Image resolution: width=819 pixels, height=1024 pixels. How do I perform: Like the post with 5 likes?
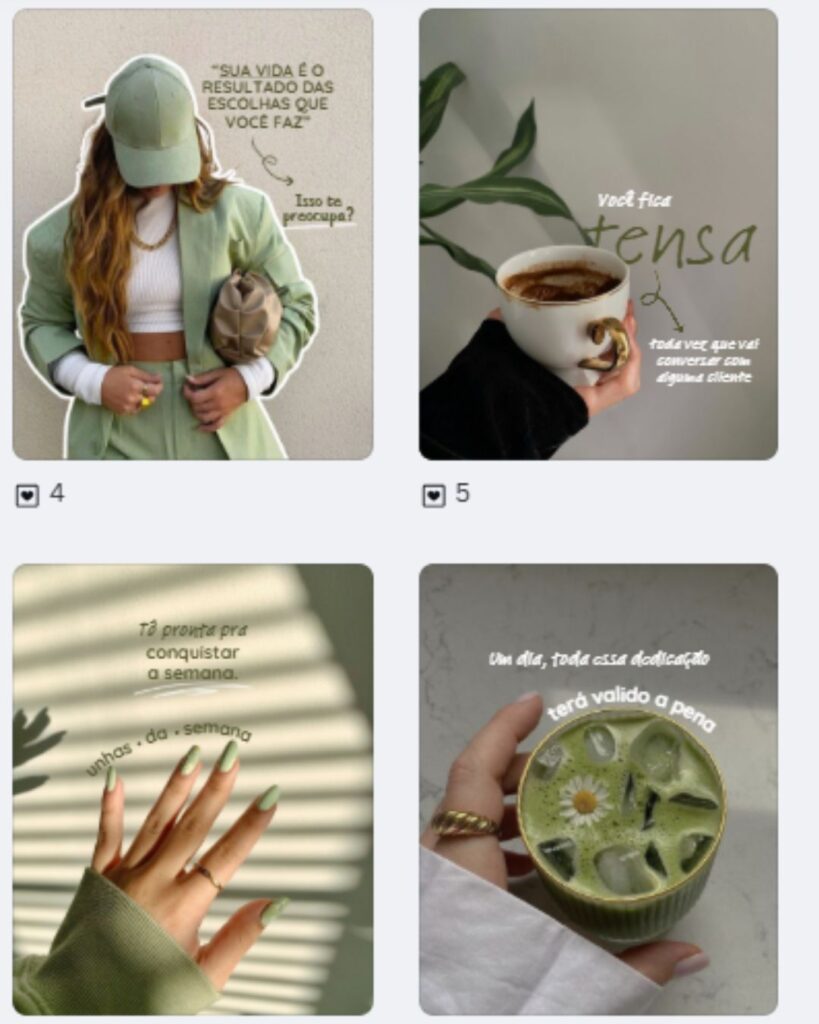(x=433, y=495)
